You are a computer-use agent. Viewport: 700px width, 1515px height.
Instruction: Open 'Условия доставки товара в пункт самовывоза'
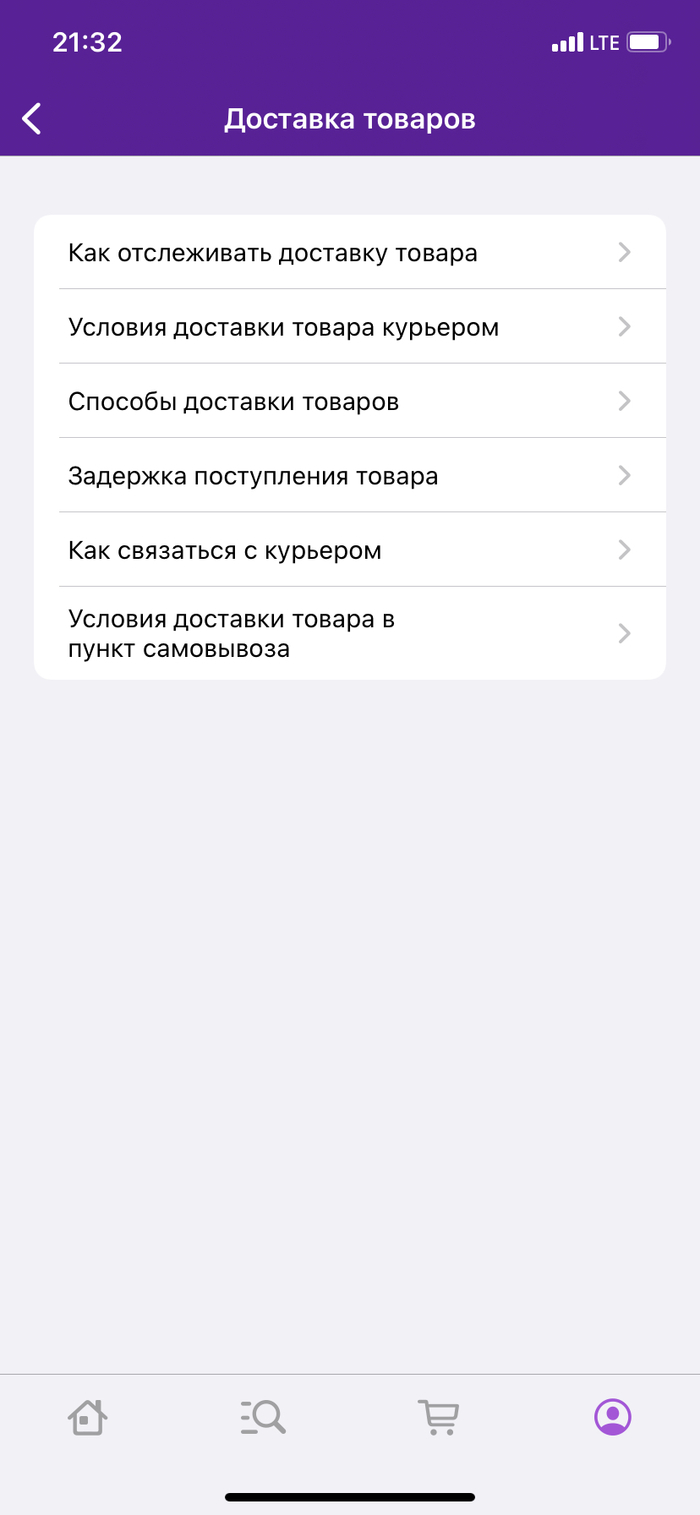point(350,633)
